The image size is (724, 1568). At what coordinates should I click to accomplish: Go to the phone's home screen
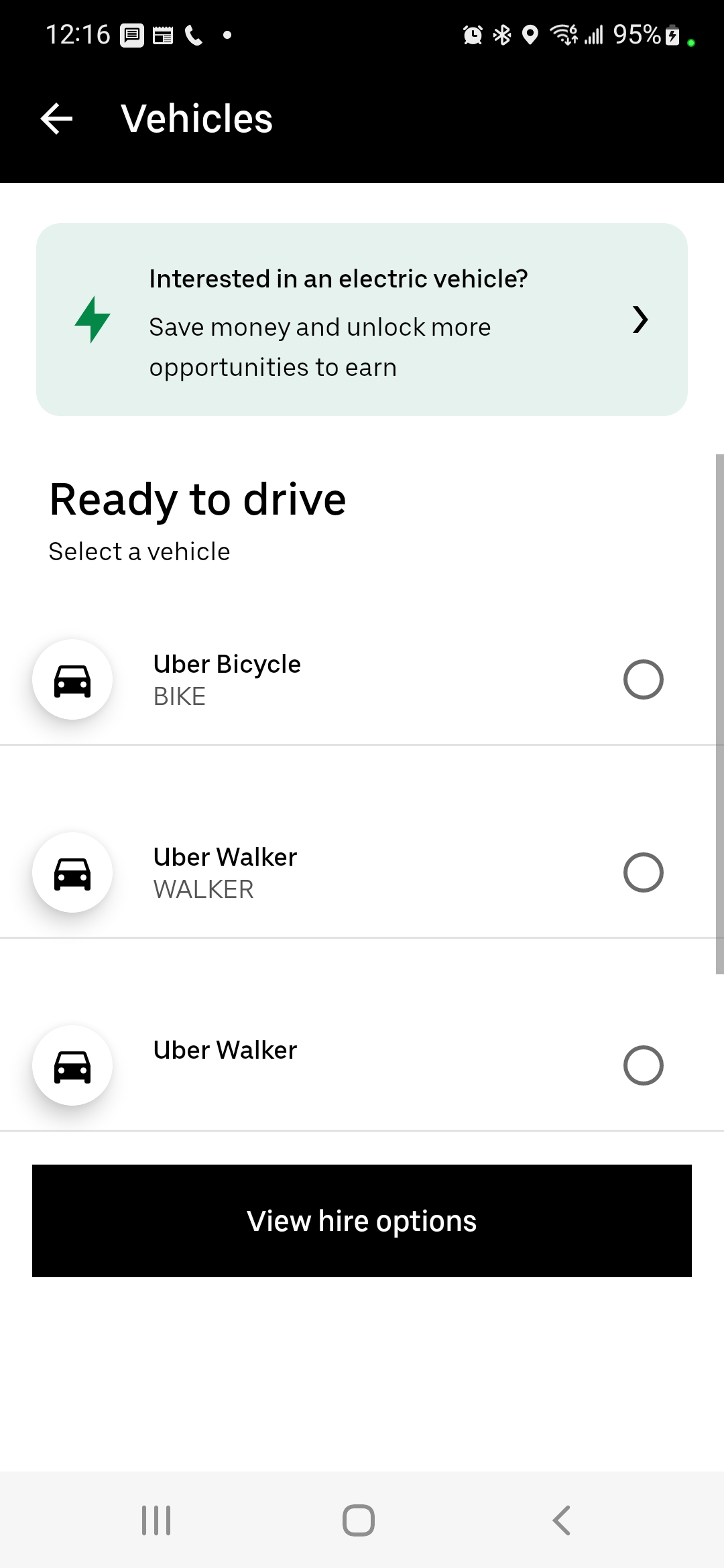coord(359,1520)
